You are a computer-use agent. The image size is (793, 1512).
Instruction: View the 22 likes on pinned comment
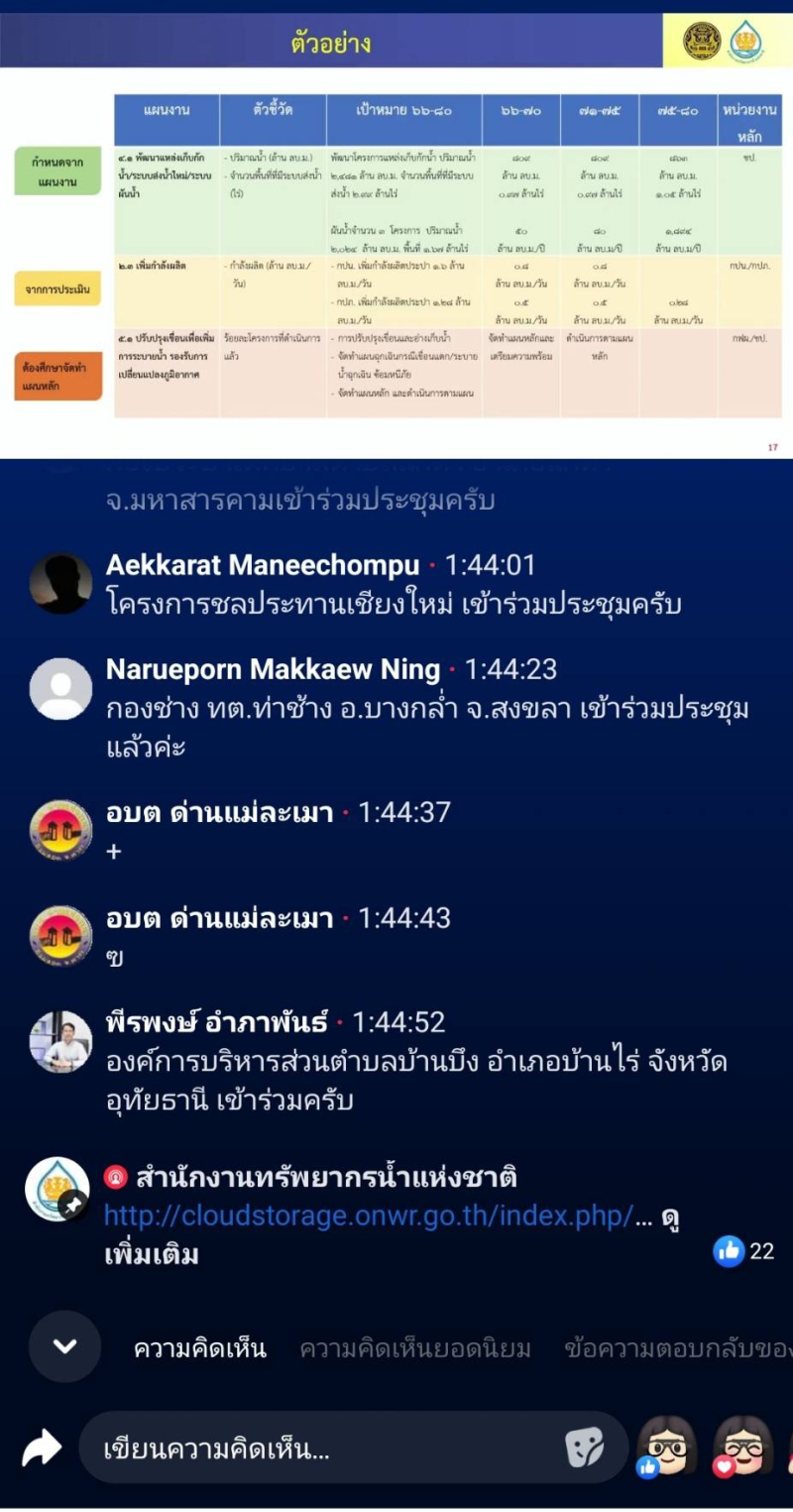(744, 1251)
